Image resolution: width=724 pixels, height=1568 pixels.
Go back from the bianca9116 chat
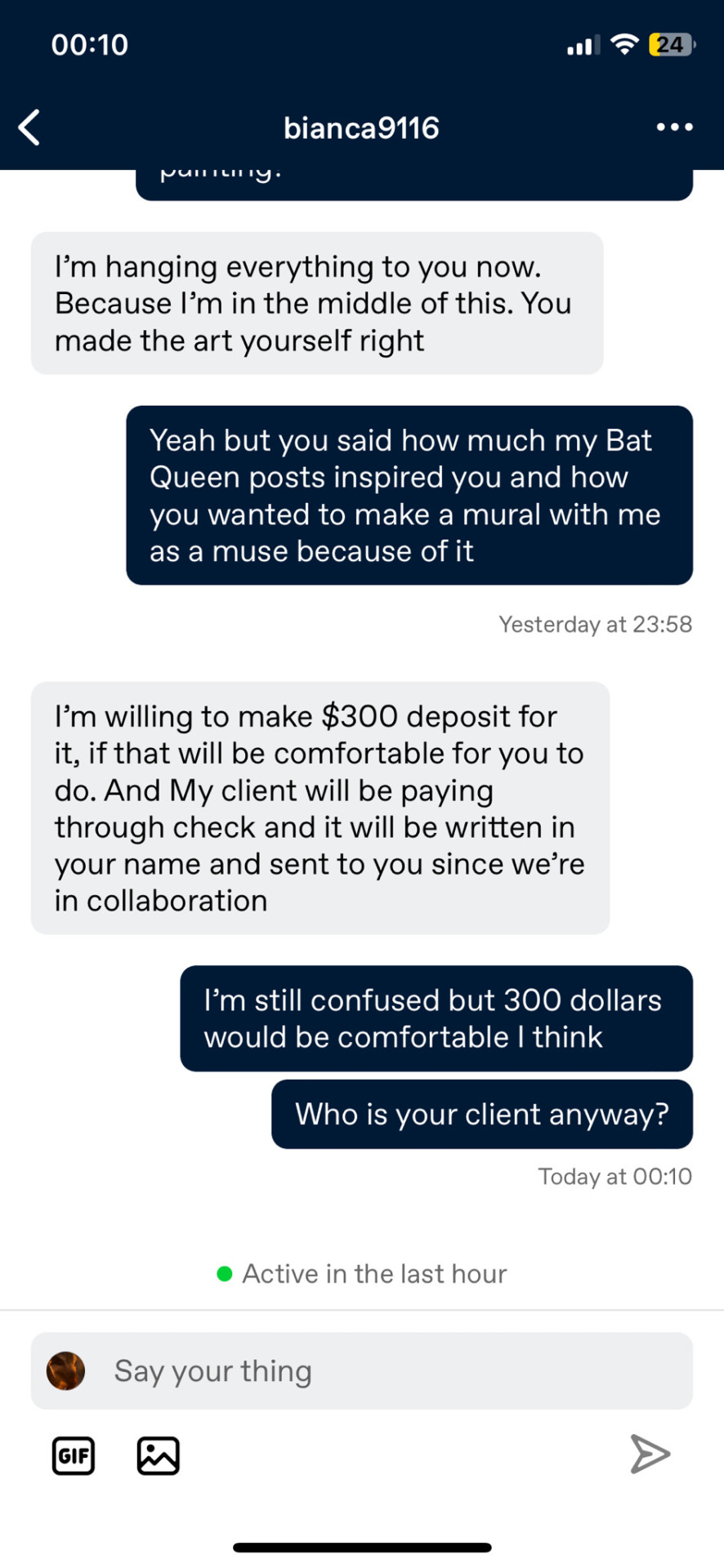29,127
